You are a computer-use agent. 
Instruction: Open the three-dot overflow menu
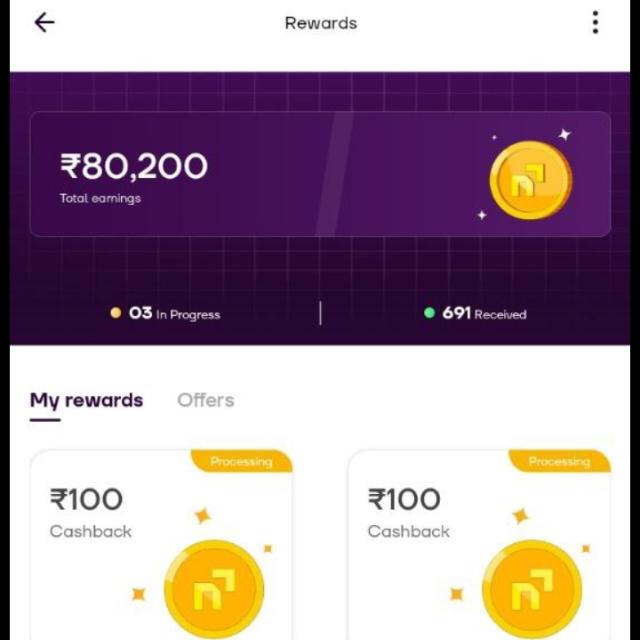tap(595, 23)
